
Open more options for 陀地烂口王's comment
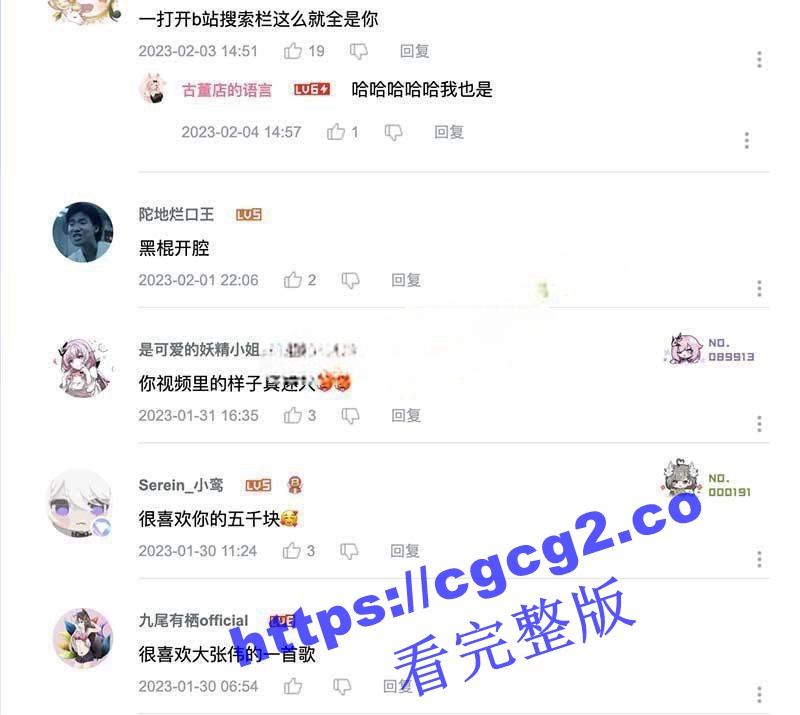coord(760,289)
